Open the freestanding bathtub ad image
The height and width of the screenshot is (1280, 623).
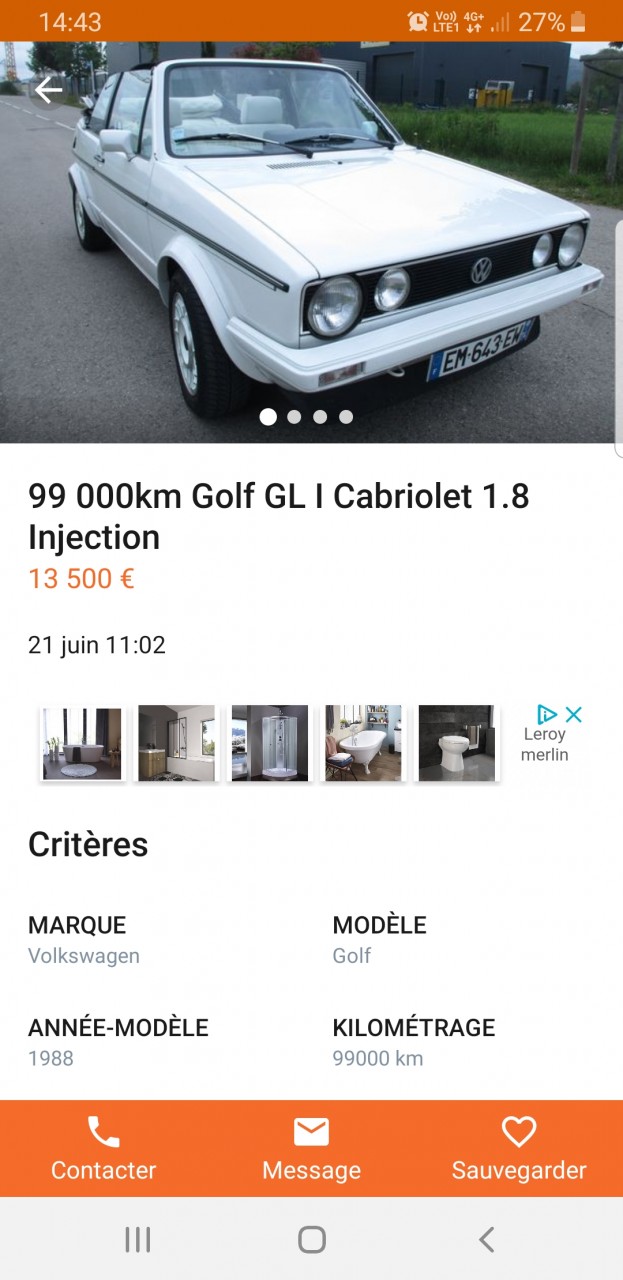[x=82, y=744]
